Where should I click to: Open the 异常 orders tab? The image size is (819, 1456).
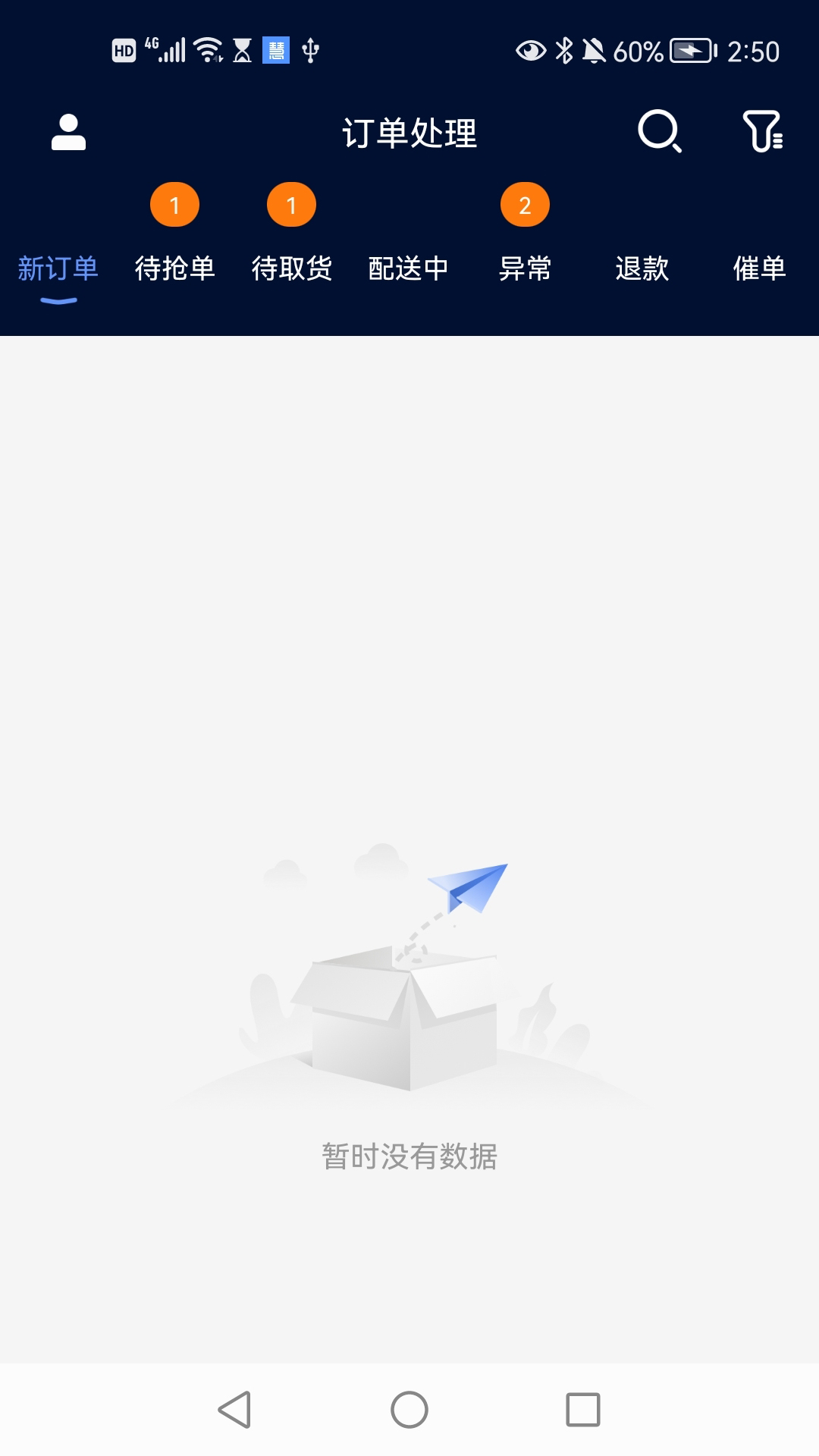point(526,268)
